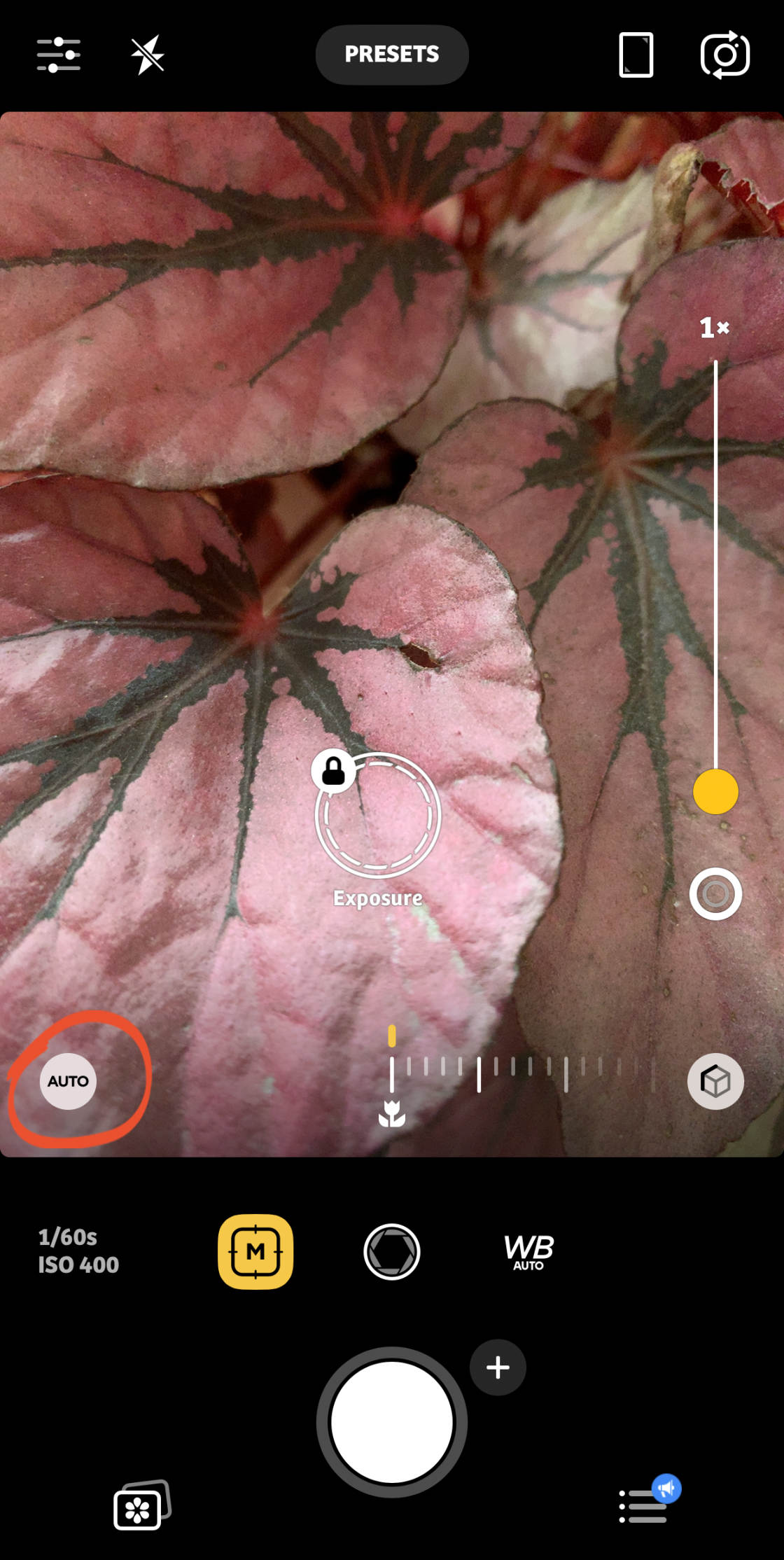Open the aperture shutter tool

392,1251
